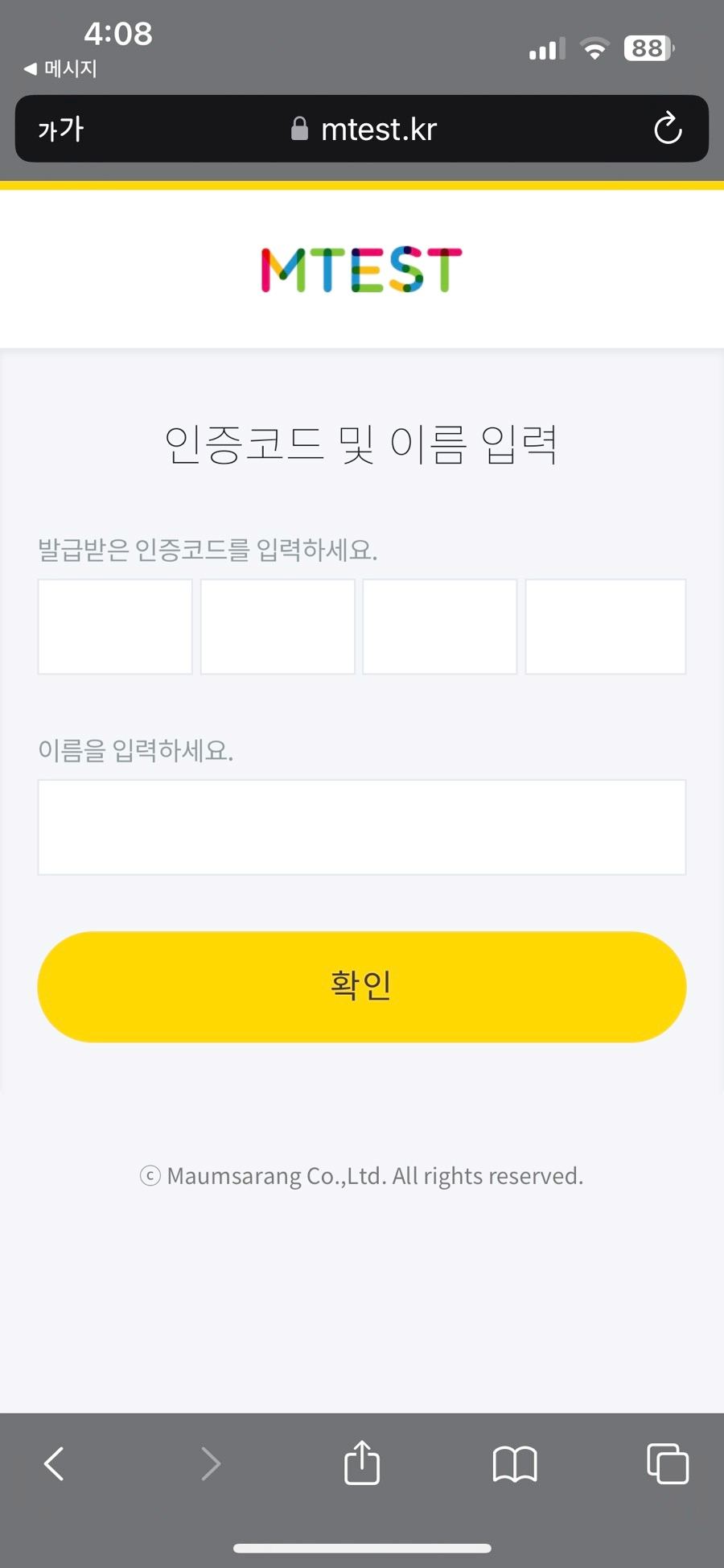Screen dimensions: 724x1568
Task: Tap the fourth authentication code box
Action: click(x=606, y=626)
